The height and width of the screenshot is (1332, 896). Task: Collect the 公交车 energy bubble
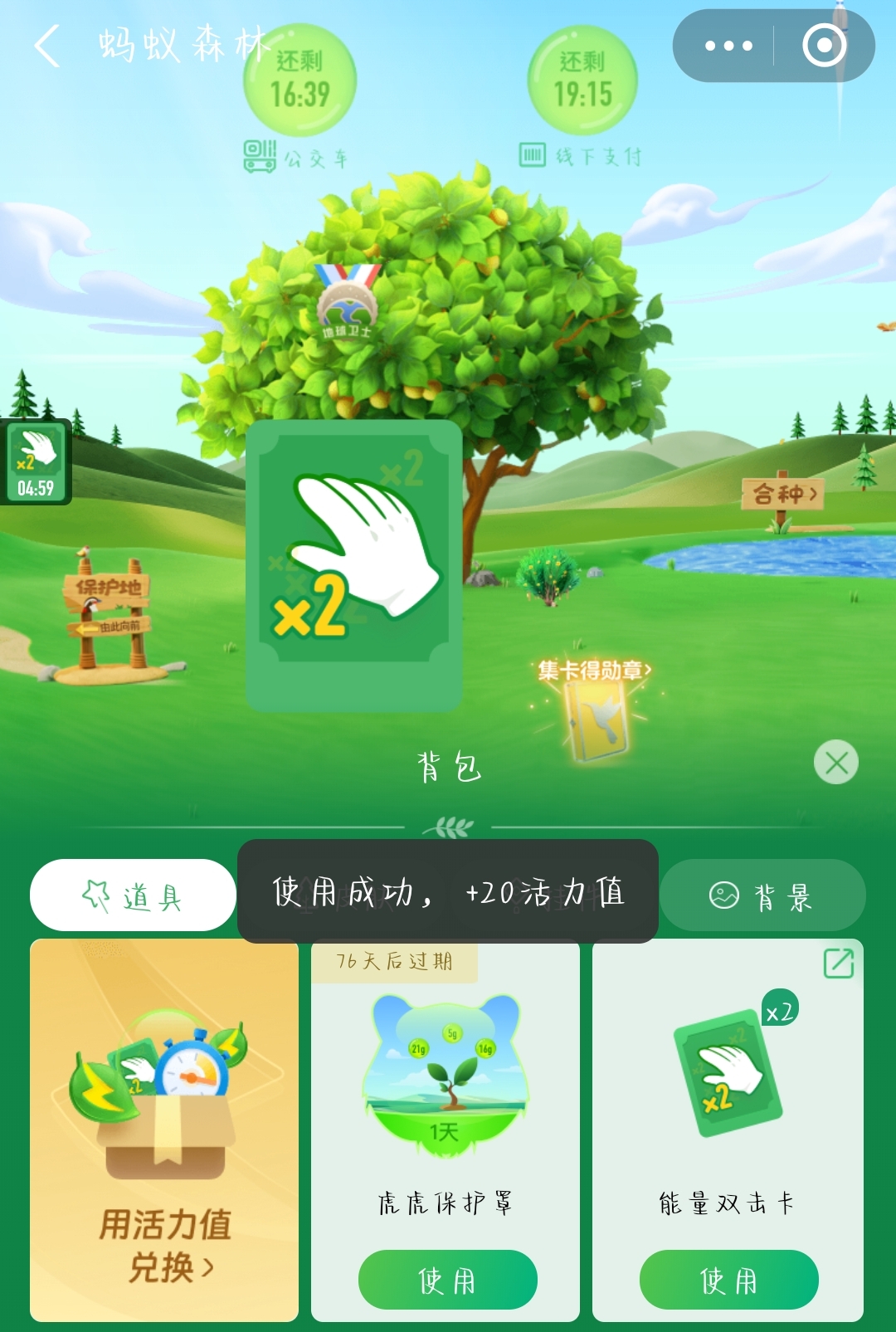[x=299, y=81]
